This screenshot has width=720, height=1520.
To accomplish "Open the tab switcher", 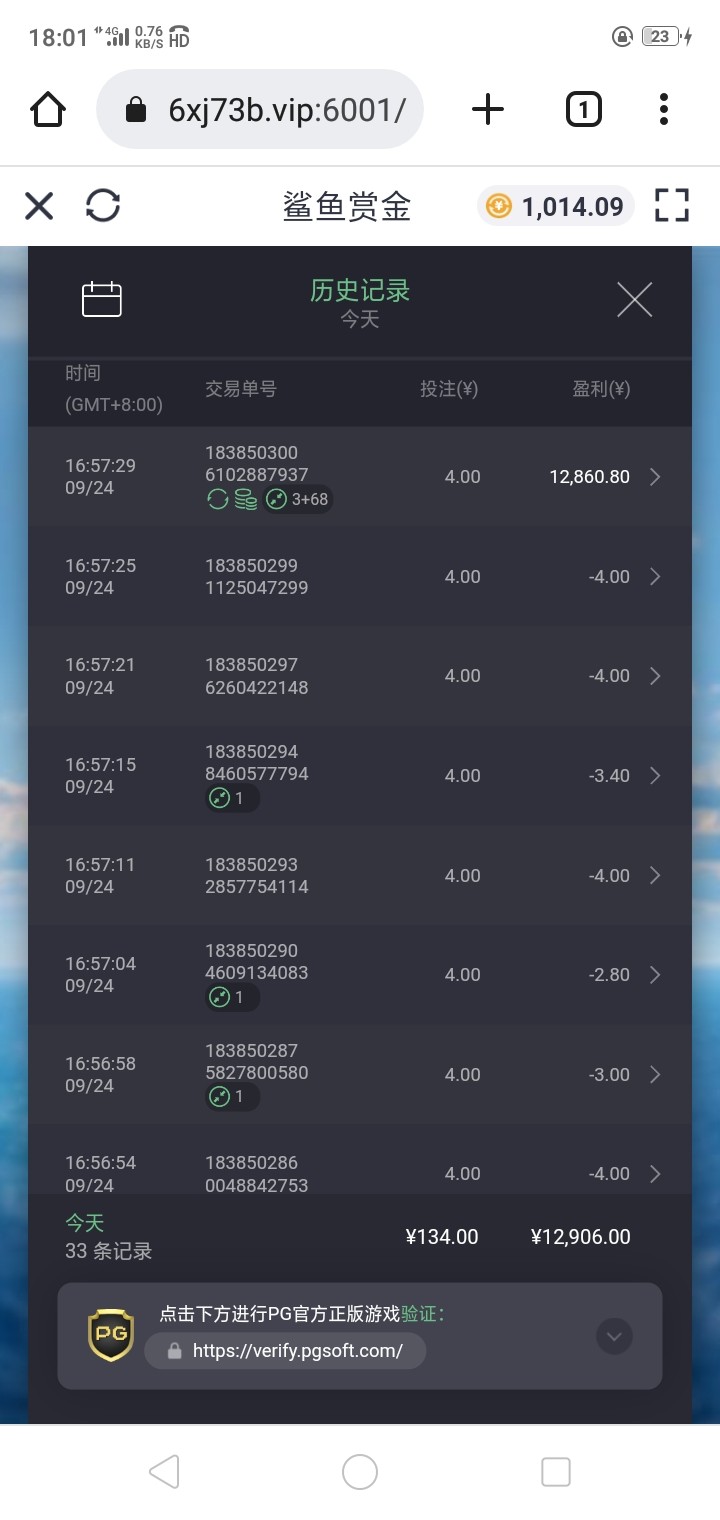I will pos(584,109).
